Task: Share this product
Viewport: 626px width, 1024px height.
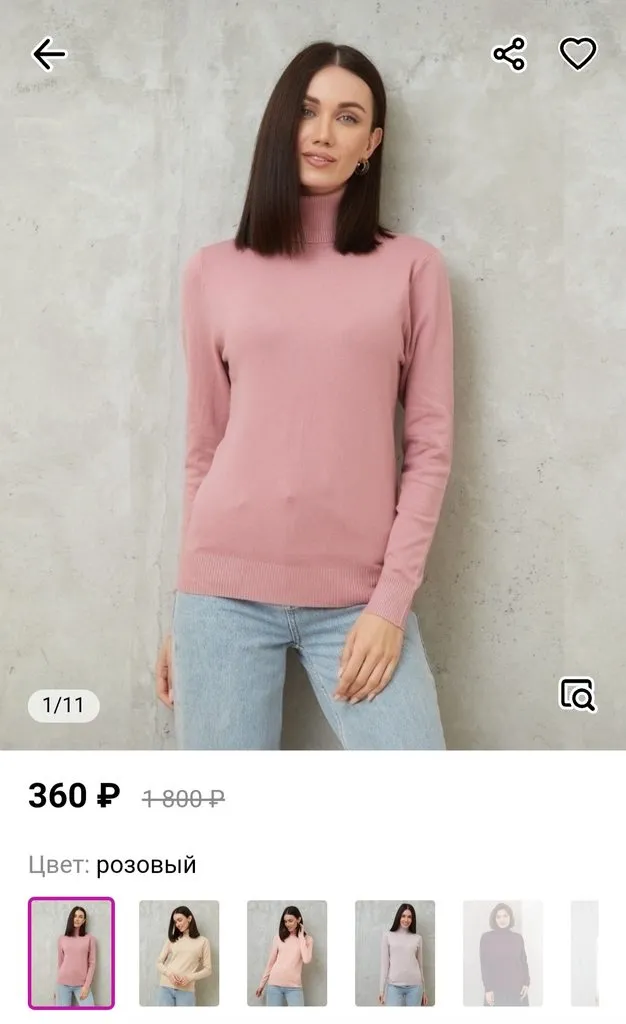Action: click(510, 54)
